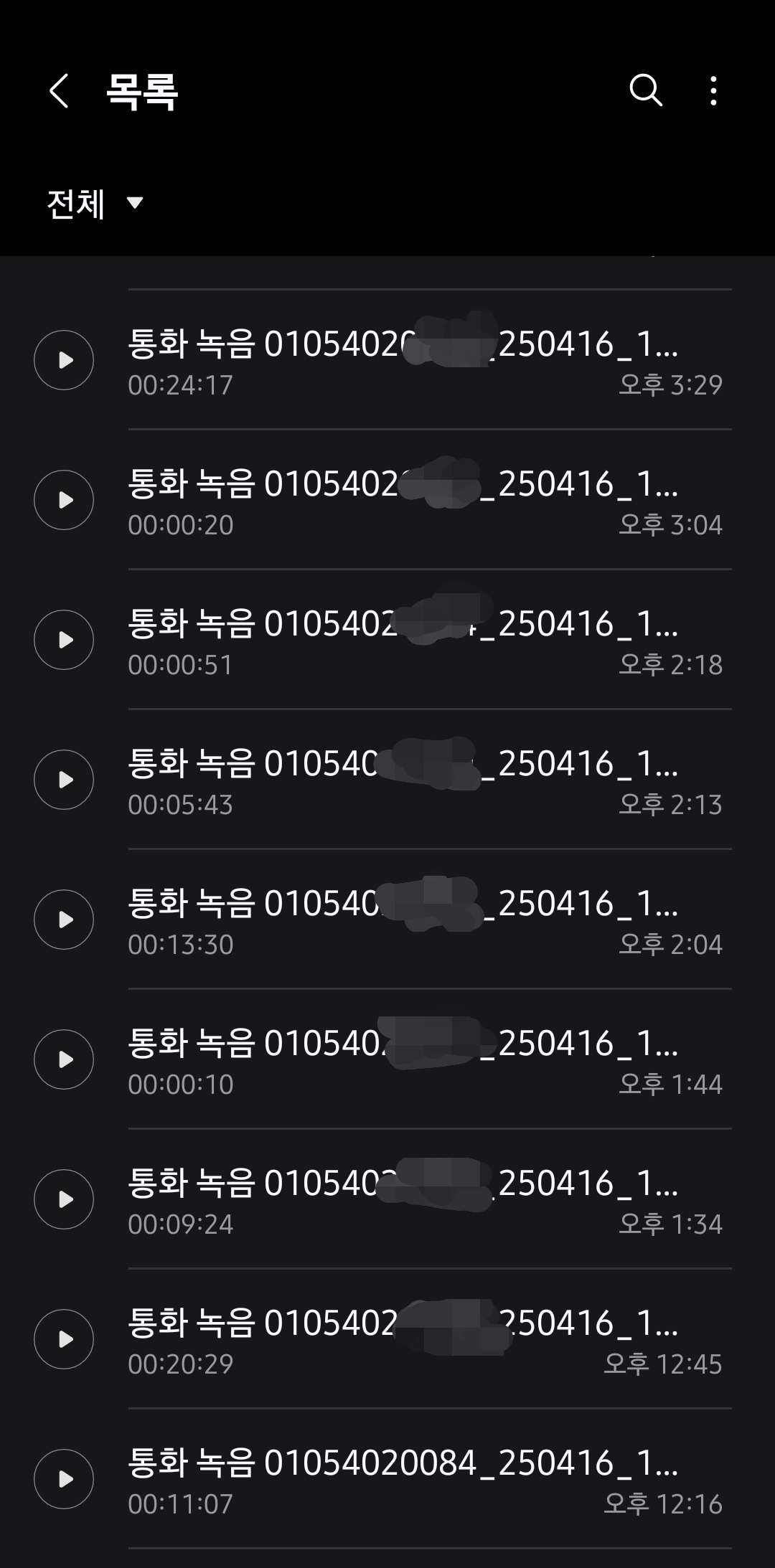This screenshot has height=1568, width=775.
Task: Play the 00:00:10 recording
Action: click(64, 1059)
